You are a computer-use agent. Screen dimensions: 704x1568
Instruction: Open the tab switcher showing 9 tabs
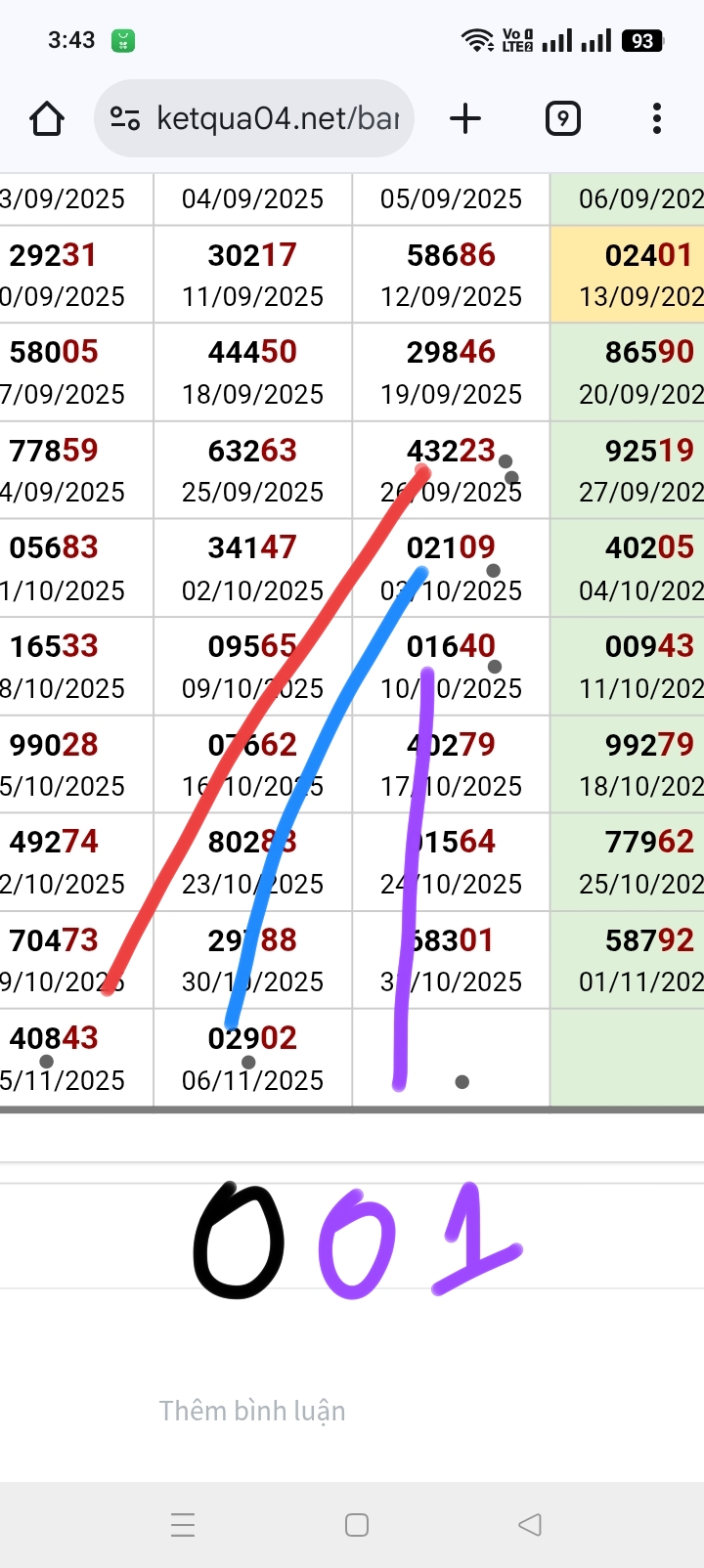coord(562,119)
